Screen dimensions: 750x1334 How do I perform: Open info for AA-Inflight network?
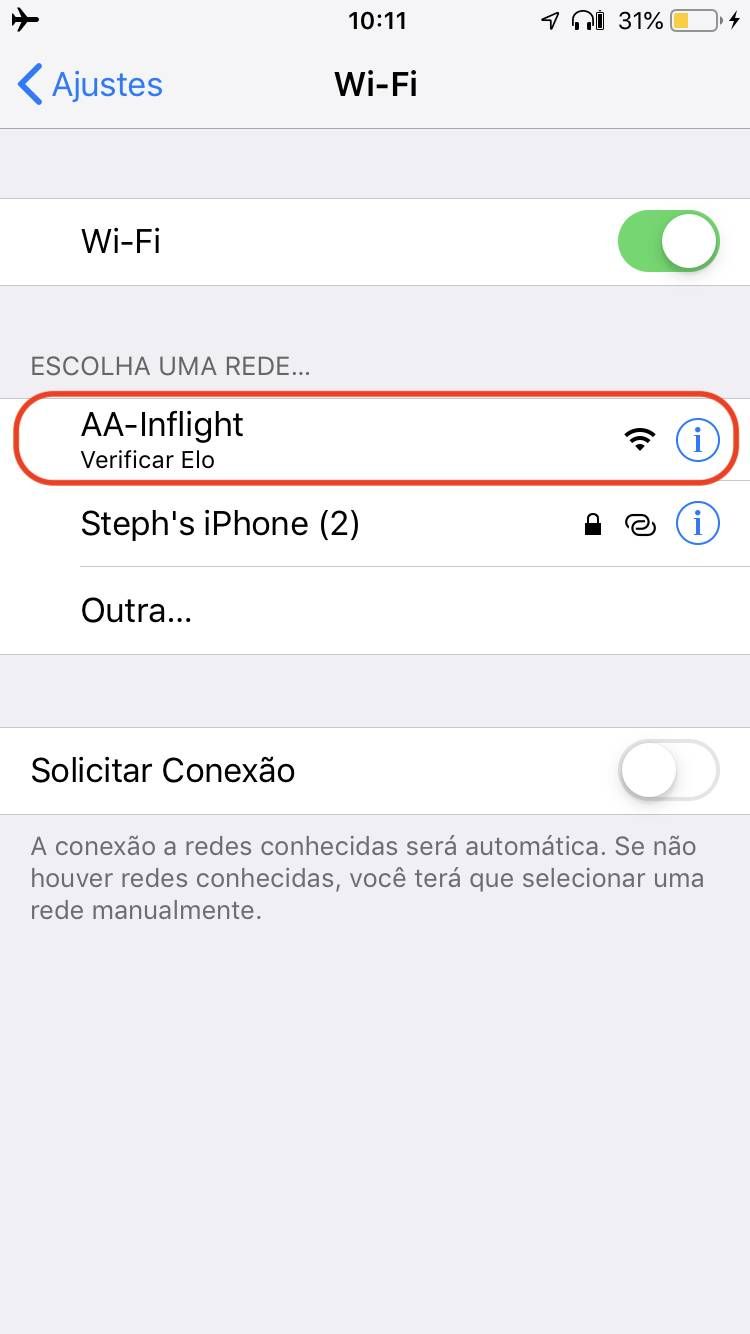pos(697,439)
